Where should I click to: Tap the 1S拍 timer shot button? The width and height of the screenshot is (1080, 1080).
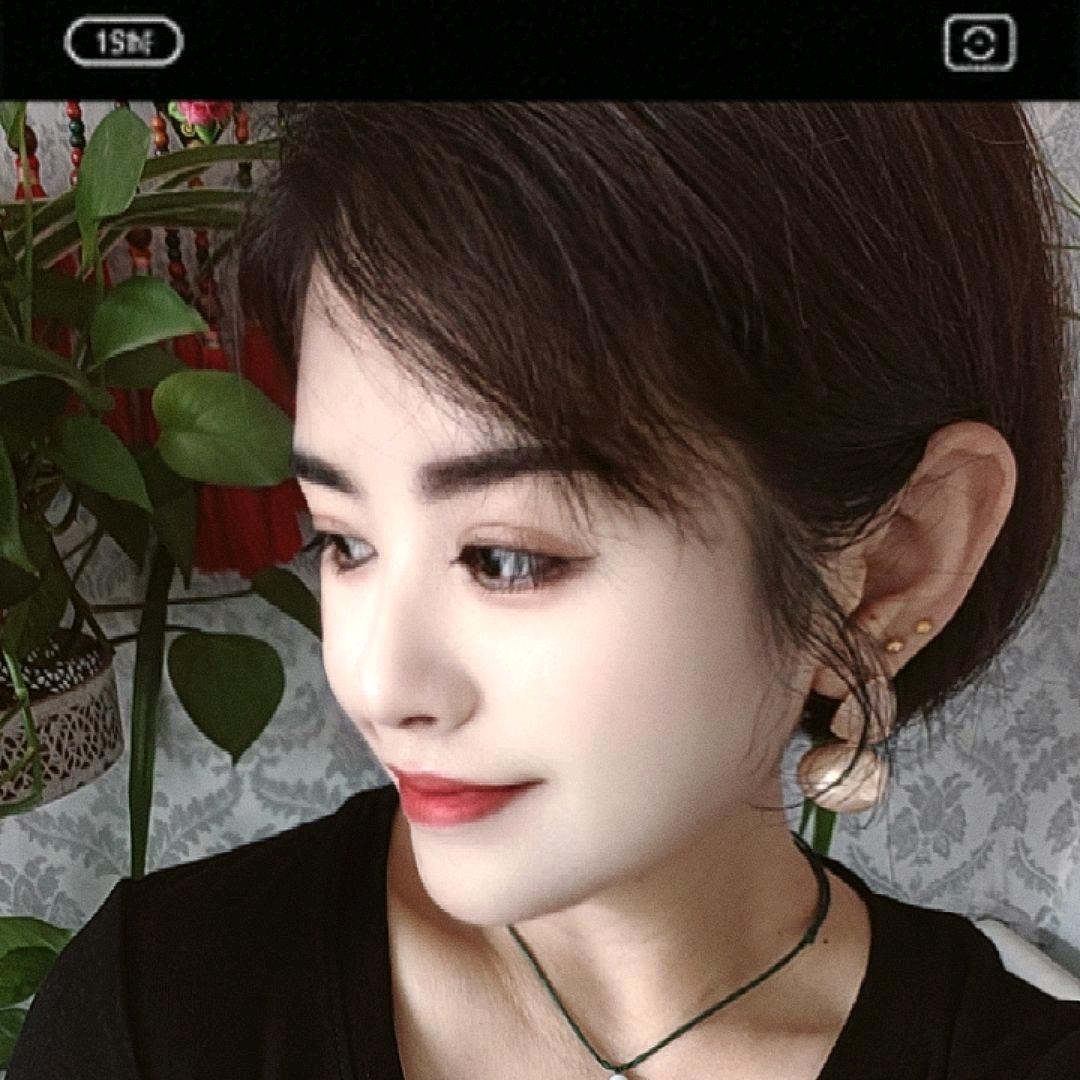(x=124, y=43)
